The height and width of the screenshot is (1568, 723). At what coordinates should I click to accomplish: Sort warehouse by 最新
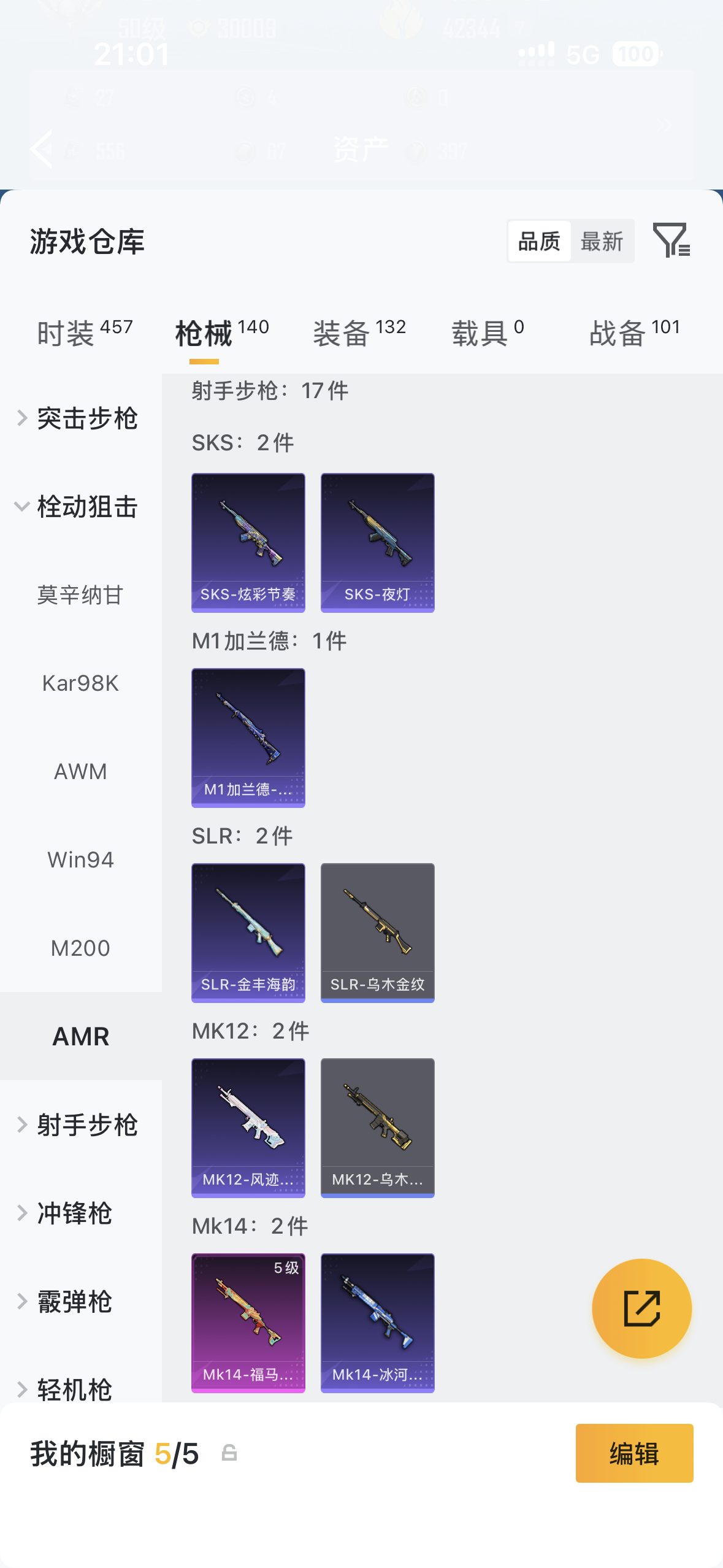(x=602, y=241)
